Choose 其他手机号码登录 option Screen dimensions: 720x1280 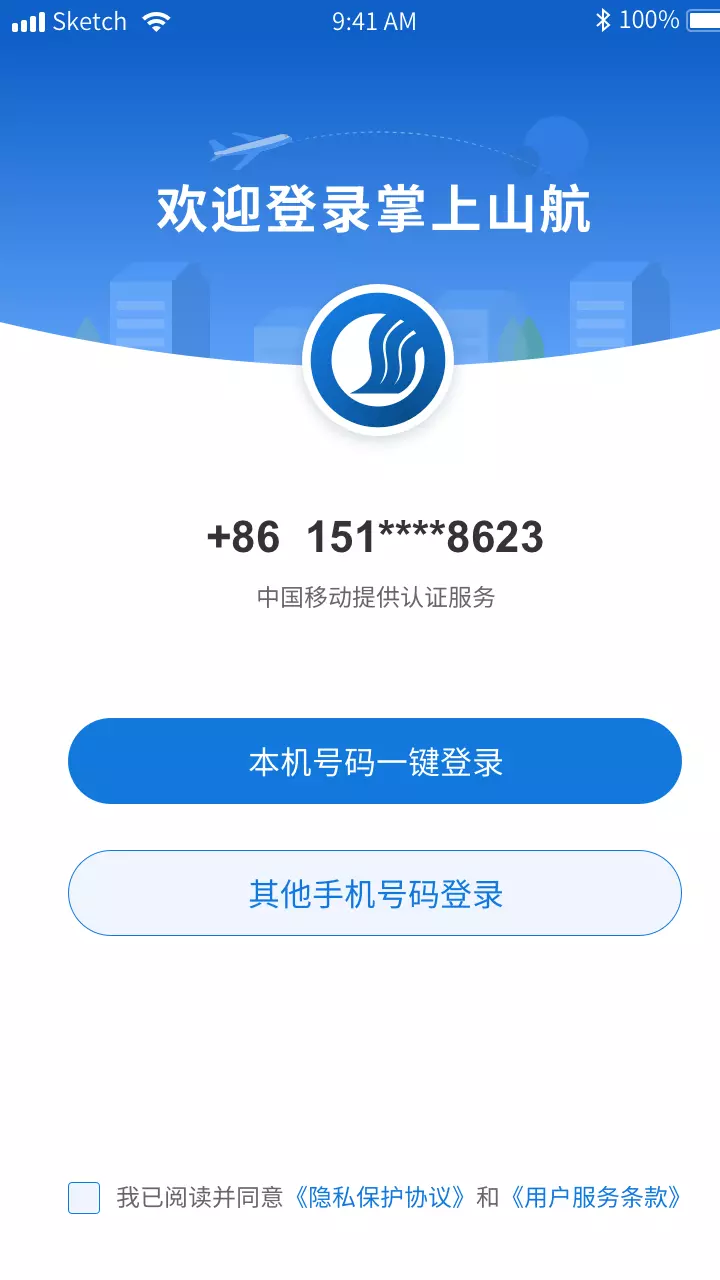click(375, 893)
